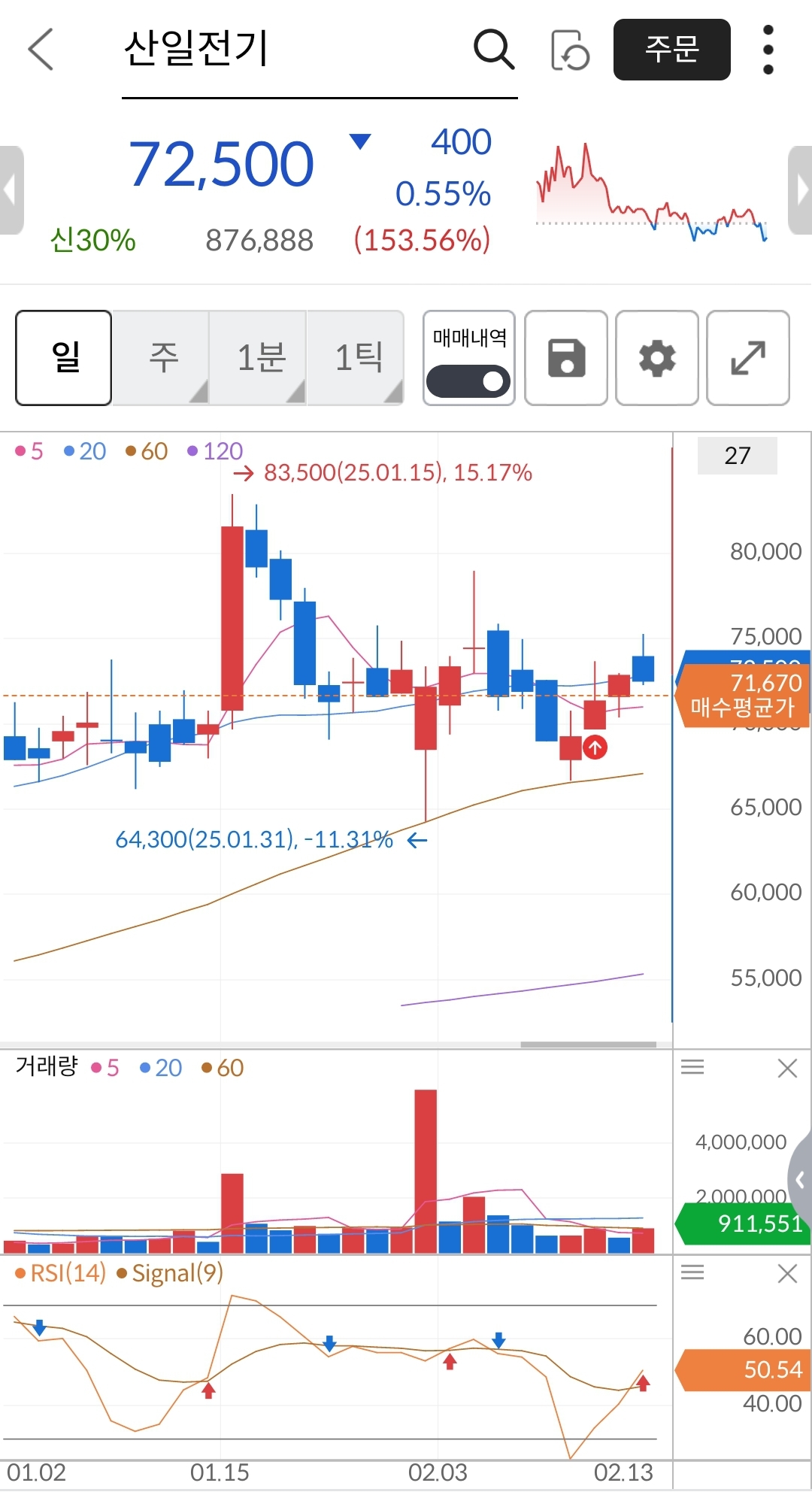Tap the 주문 order button
Screen dimensions: 812x1495
pyautogui.click(x=671, y=50)
